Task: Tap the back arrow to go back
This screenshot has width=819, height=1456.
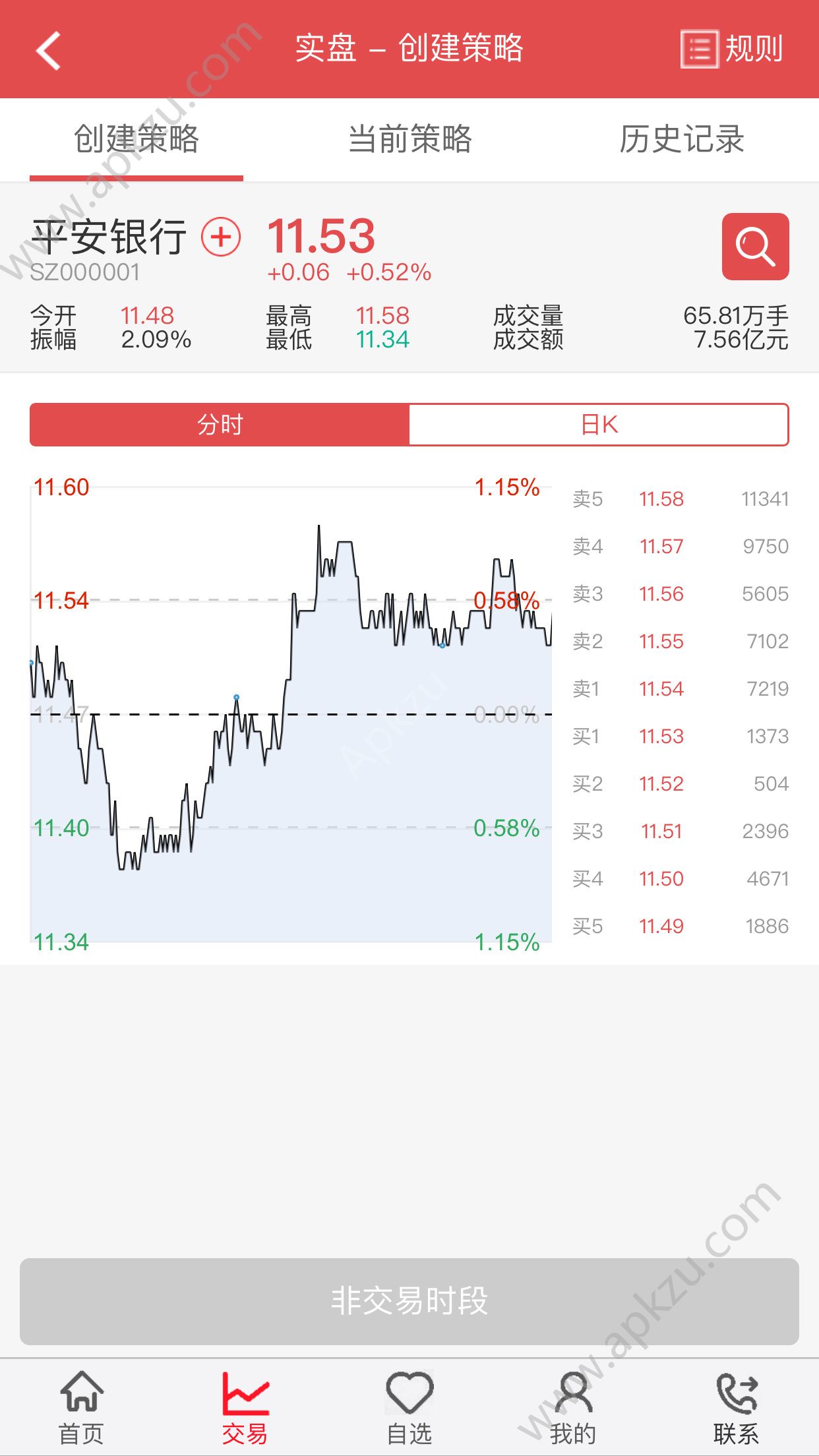Action: [48, 49]
